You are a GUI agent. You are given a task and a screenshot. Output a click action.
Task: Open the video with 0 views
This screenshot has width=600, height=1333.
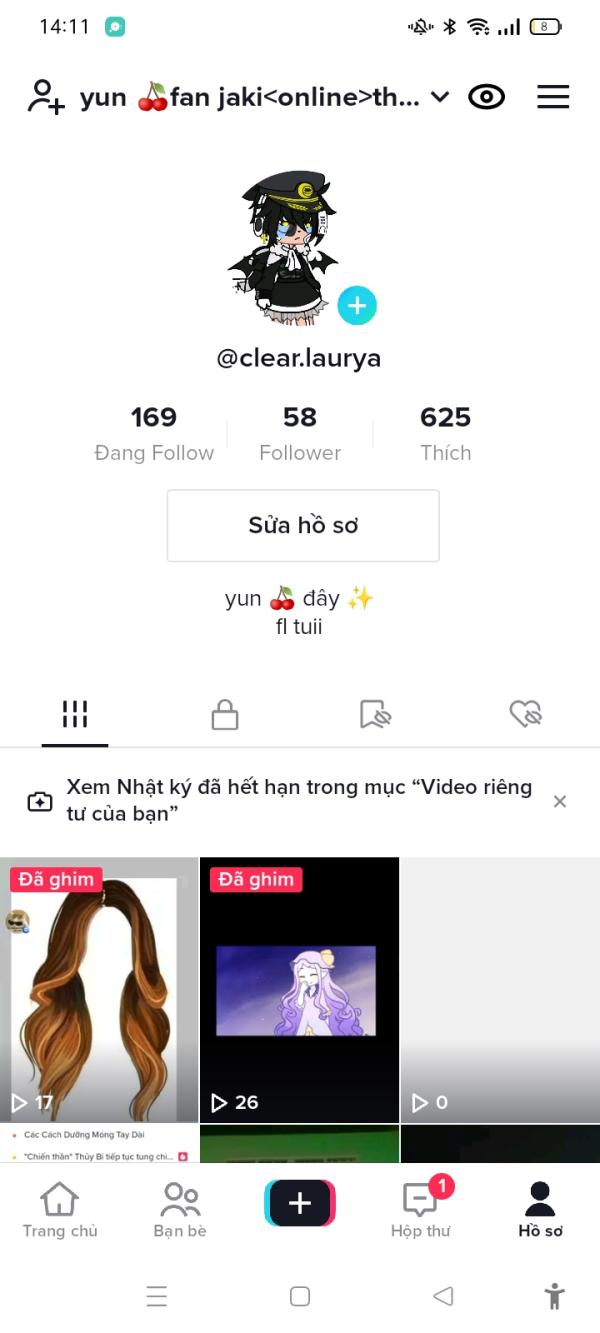[x=500, y=990]
